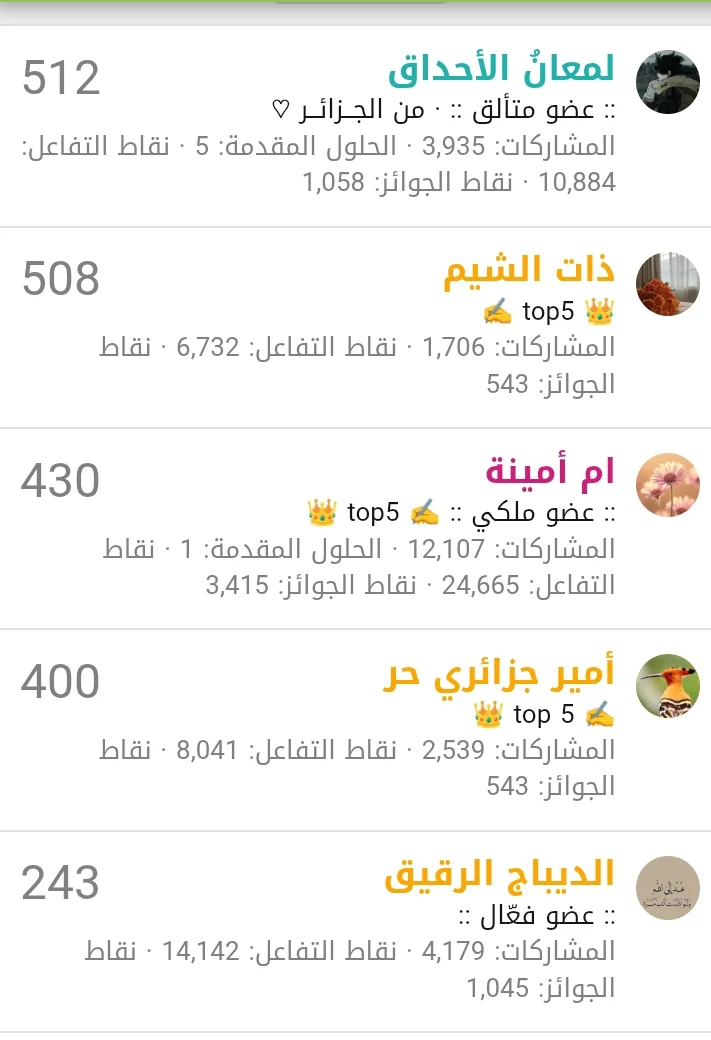This screenshot has height=1040, width=711.
Task: Visit the profile of ام أمينة
Action: point(550,472)
